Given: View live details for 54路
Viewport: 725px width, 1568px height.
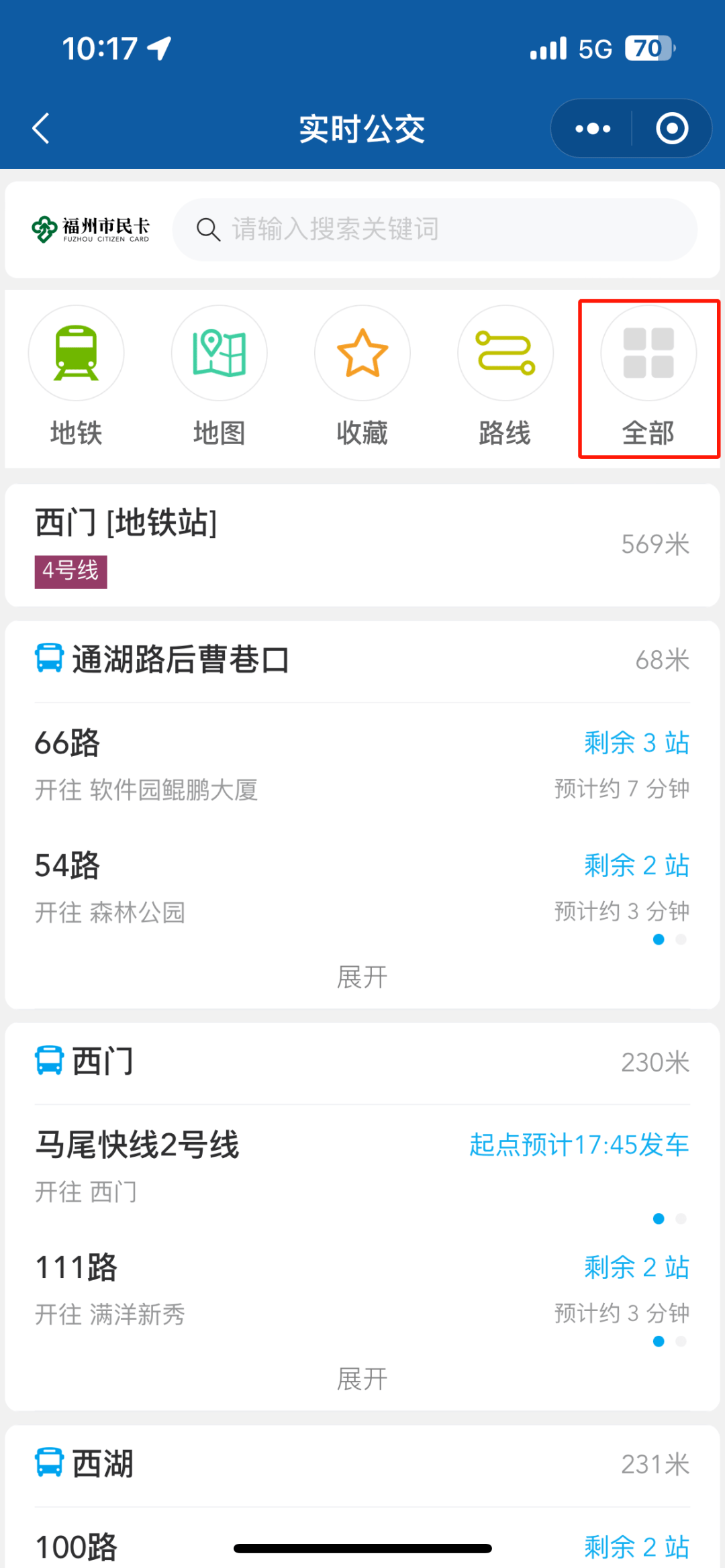Looking at the screenshot, I should pos(362,887).
